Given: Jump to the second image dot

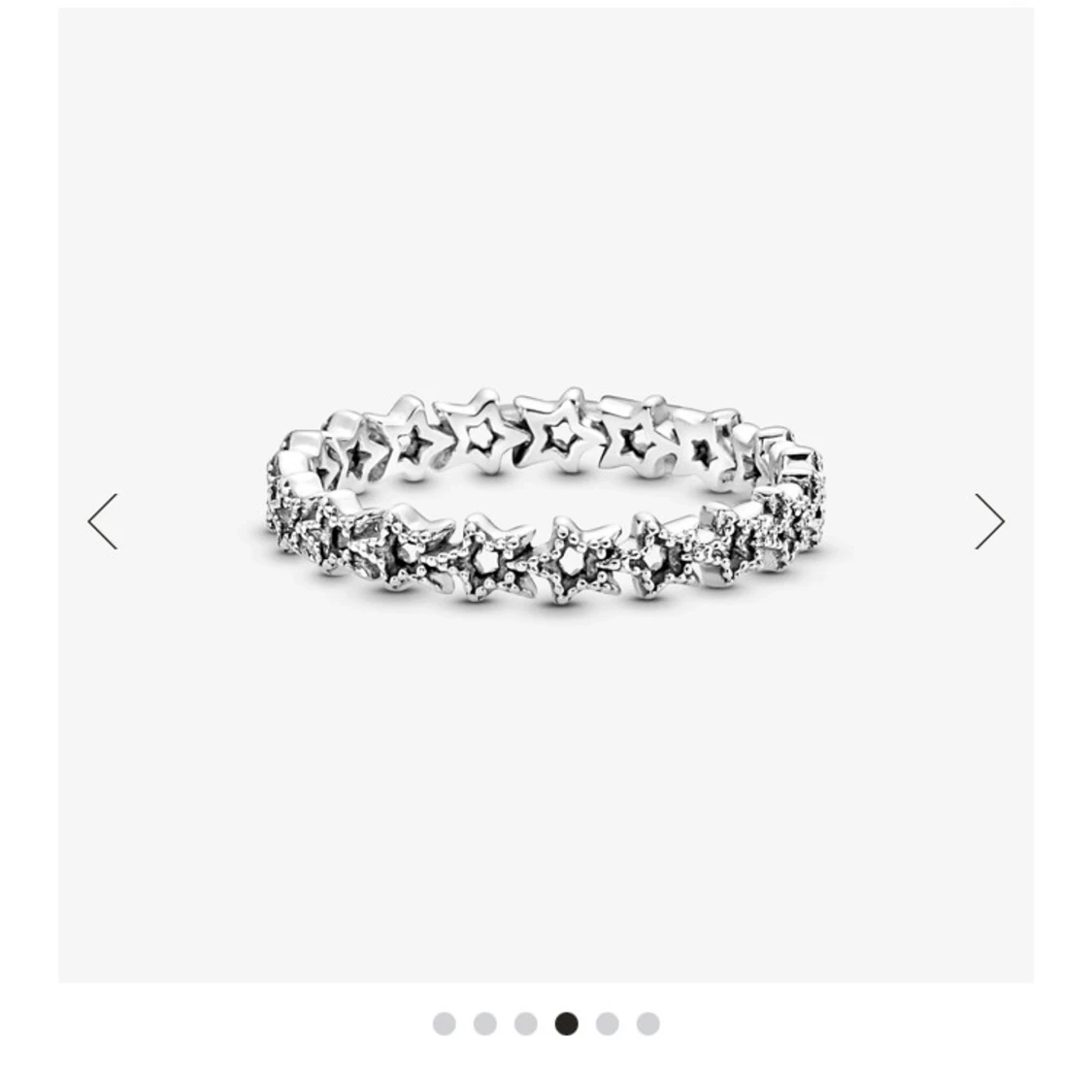Looking at the screenshot, I should tap(484, 1023).
